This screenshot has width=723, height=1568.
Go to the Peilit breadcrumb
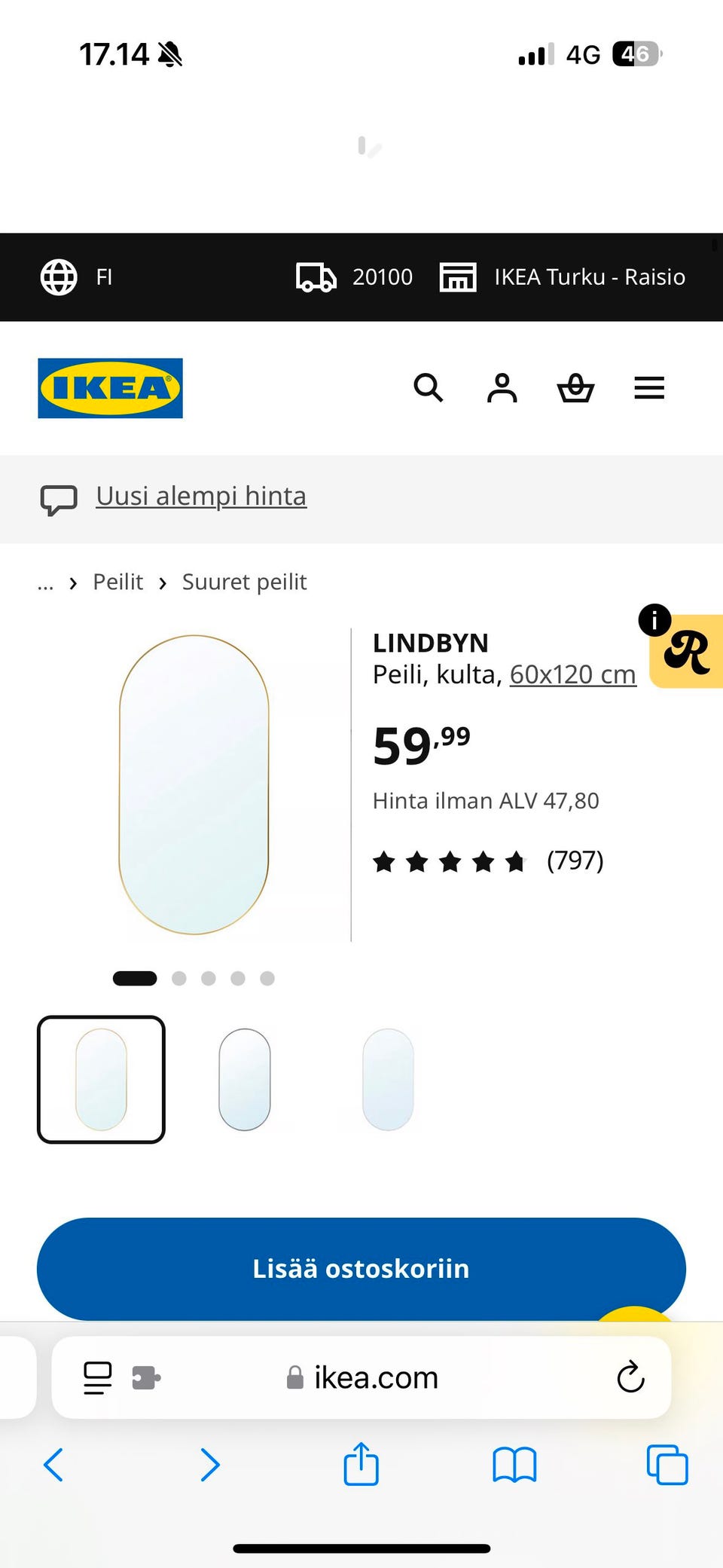coord(117,582)
